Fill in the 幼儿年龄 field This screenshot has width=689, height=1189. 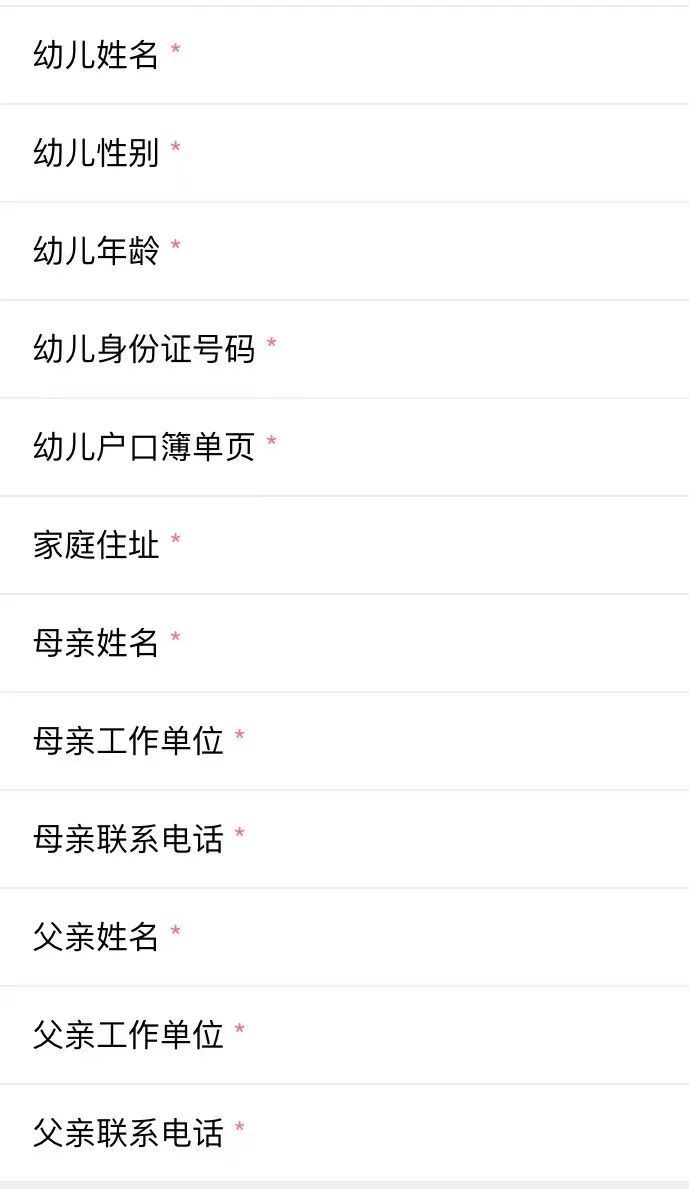point(344,251)
